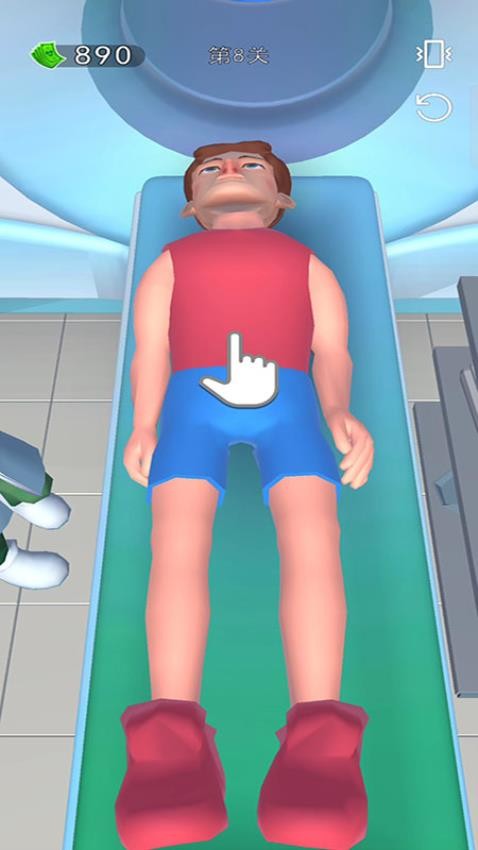Restart the level with the circular arrow
Screen dimensions: 478x850
(434, 107)
